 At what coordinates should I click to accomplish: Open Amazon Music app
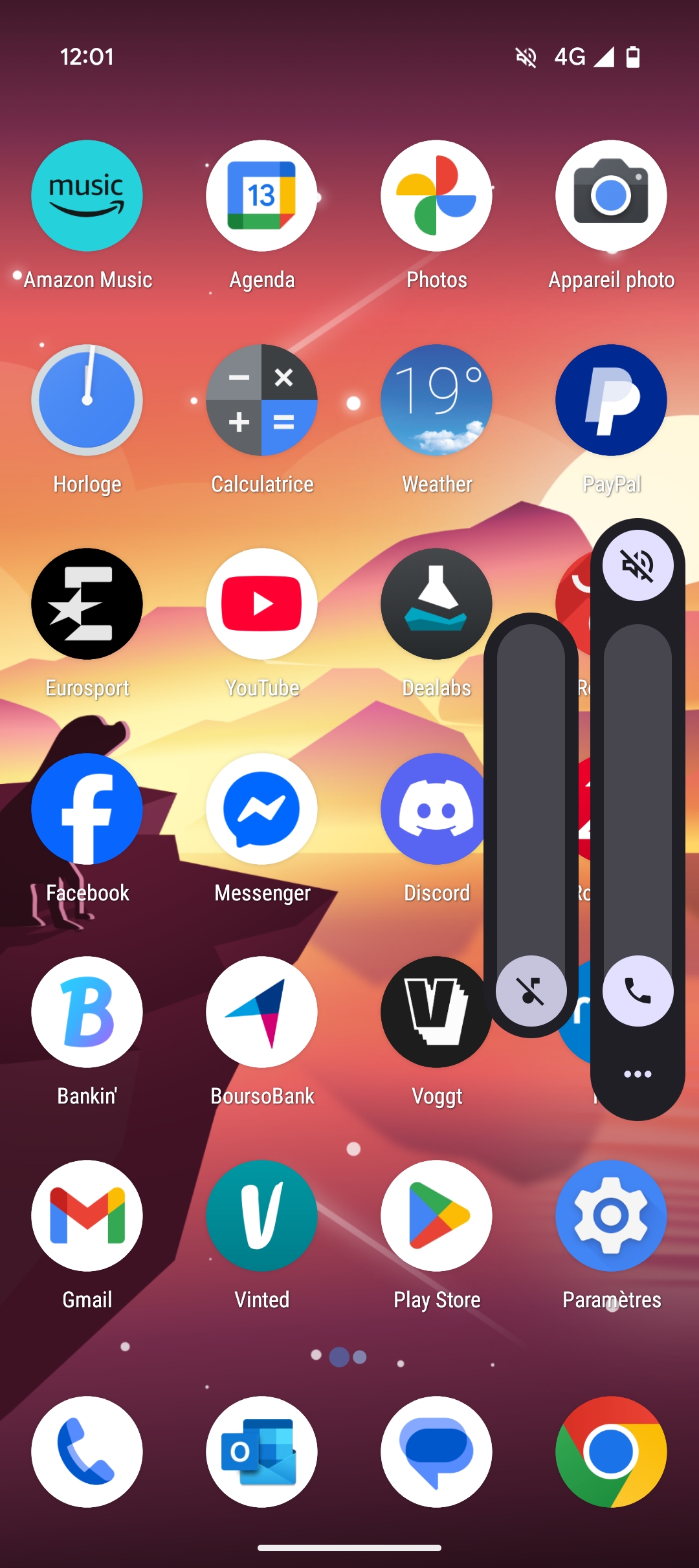(x=87, y=195)
